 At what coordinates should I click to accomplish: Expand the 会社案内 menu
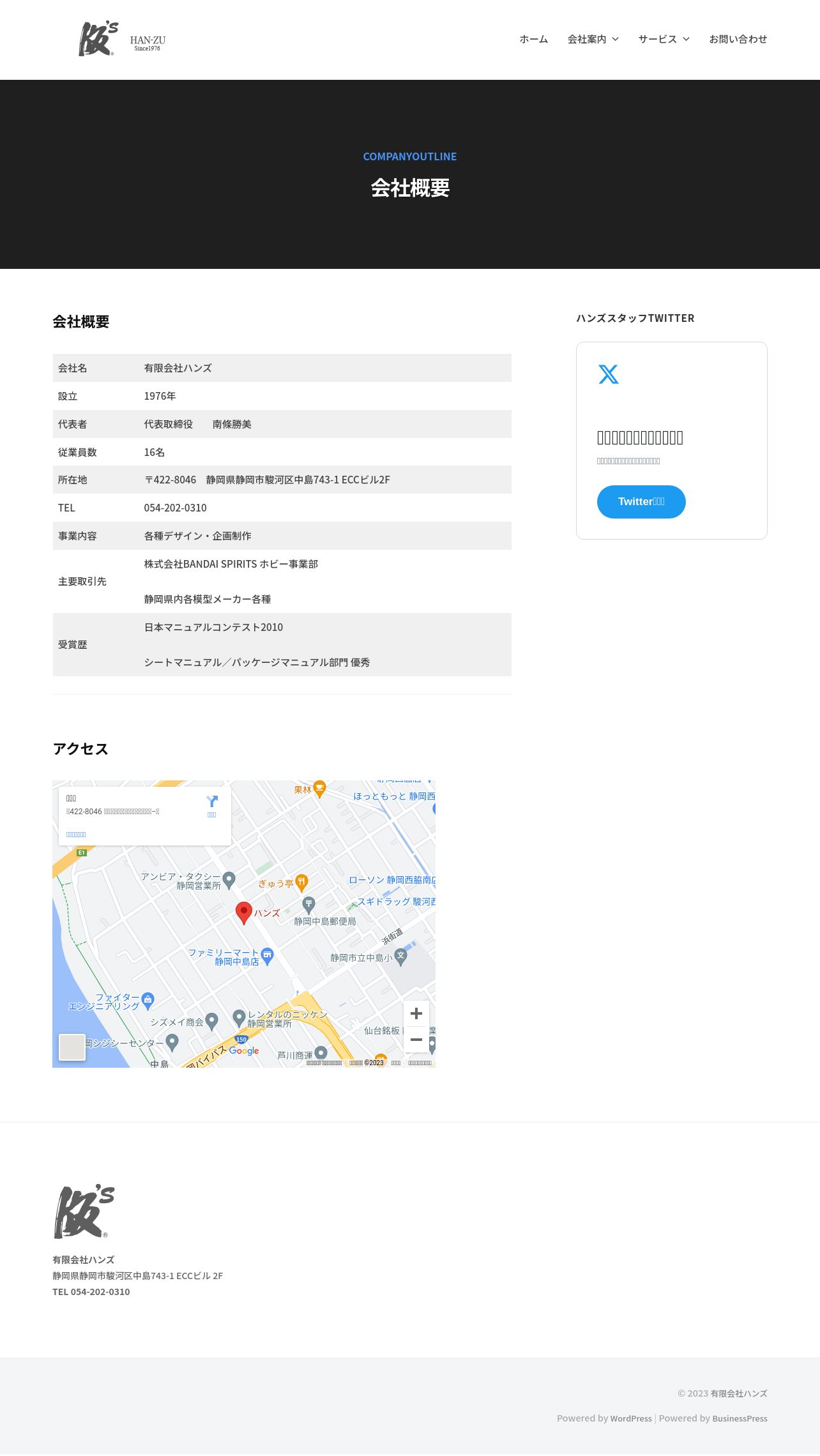tap(593, 39)
